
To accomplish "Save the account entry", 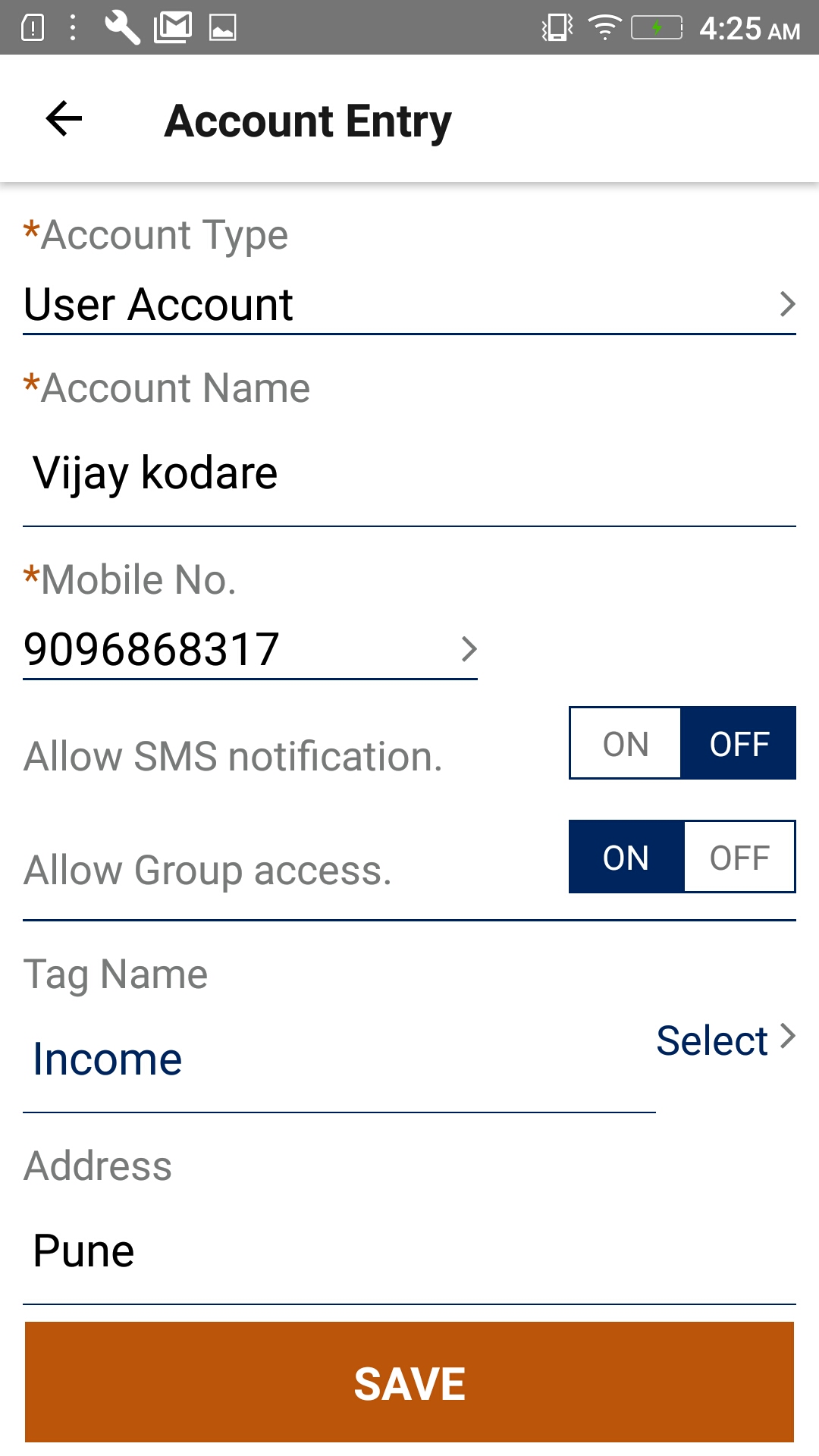I will click(409, 1382).
